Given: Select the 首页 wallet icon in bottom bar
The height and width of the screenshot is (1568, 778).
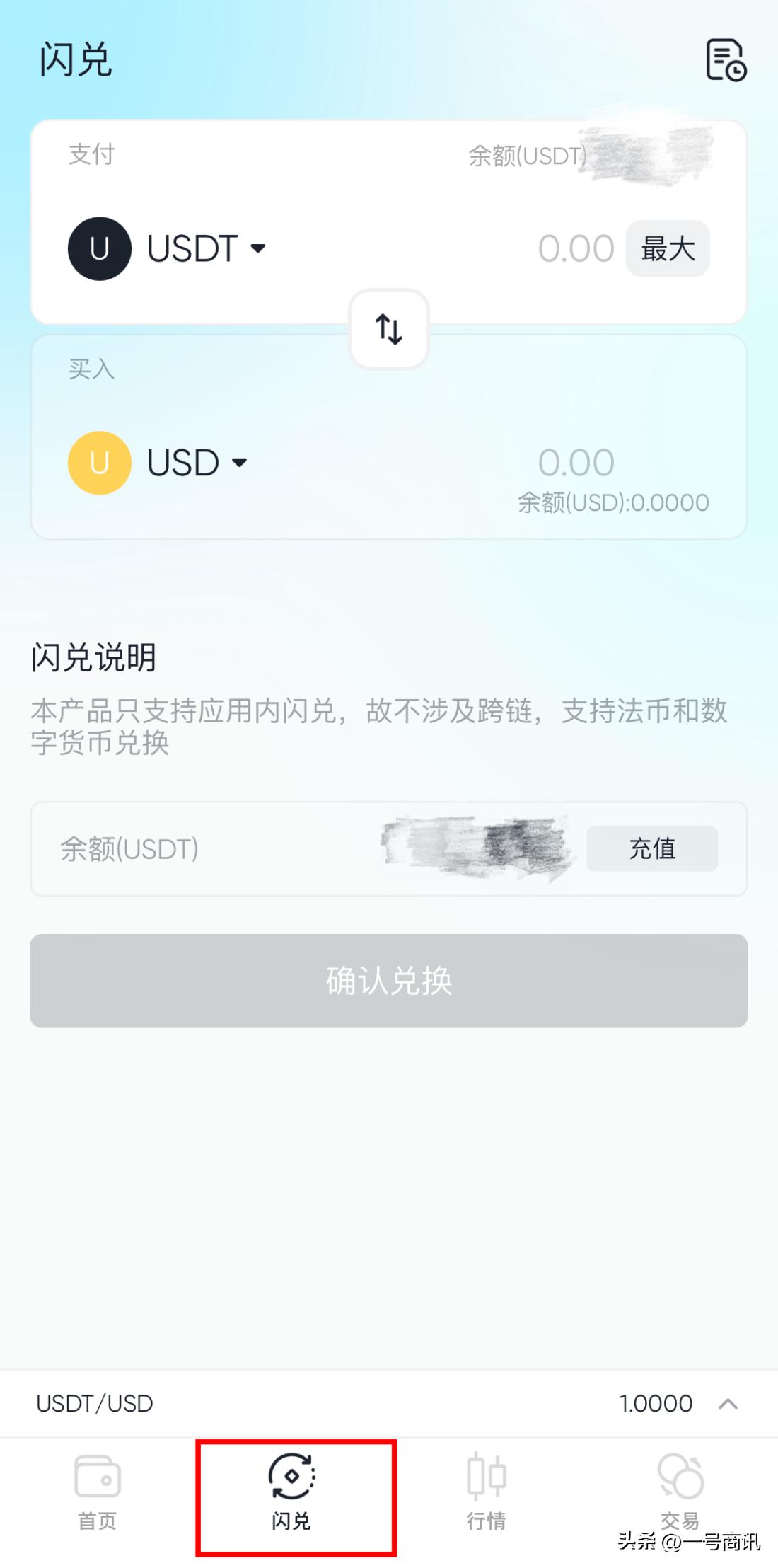Looking at the screenshot, I should coord(96,1479).
